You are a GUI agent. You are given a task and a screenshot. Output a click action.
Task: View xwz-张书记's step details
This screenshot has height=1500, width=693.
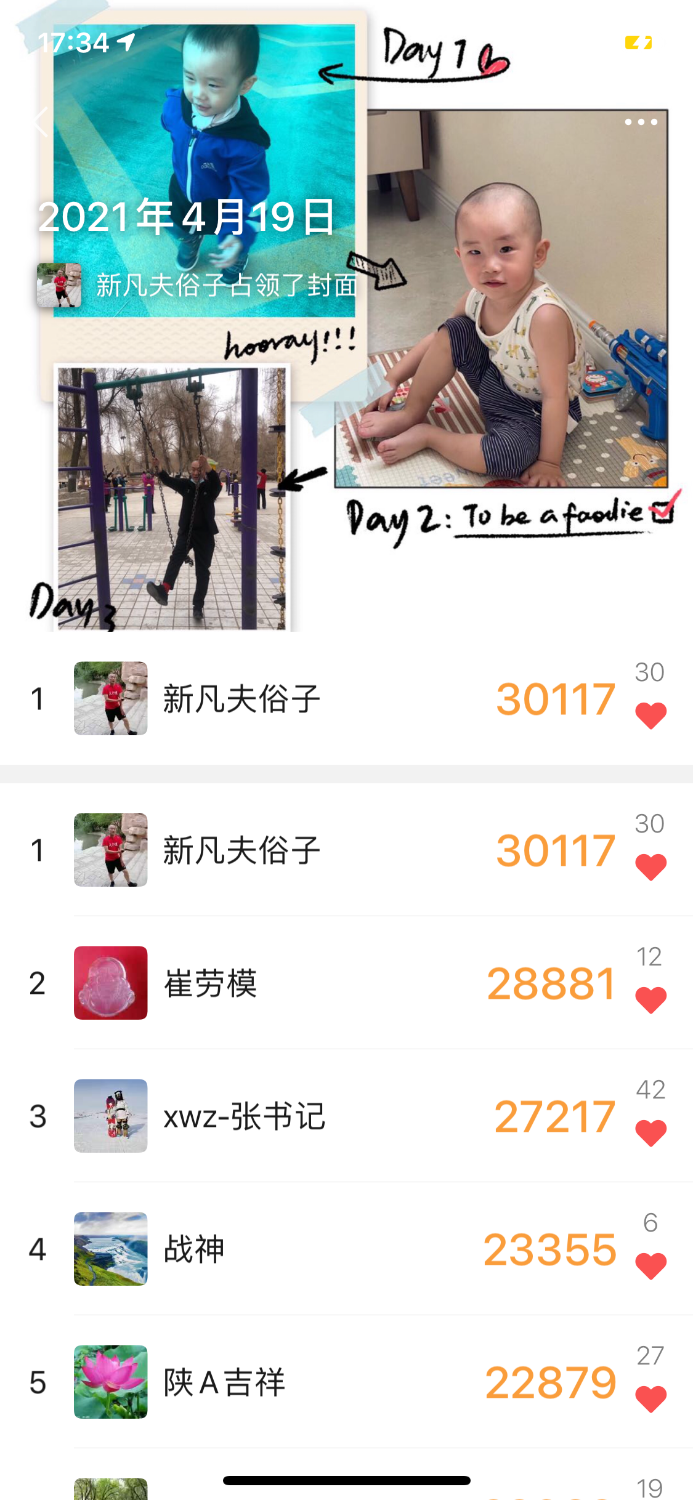(x=300, y=1116)
